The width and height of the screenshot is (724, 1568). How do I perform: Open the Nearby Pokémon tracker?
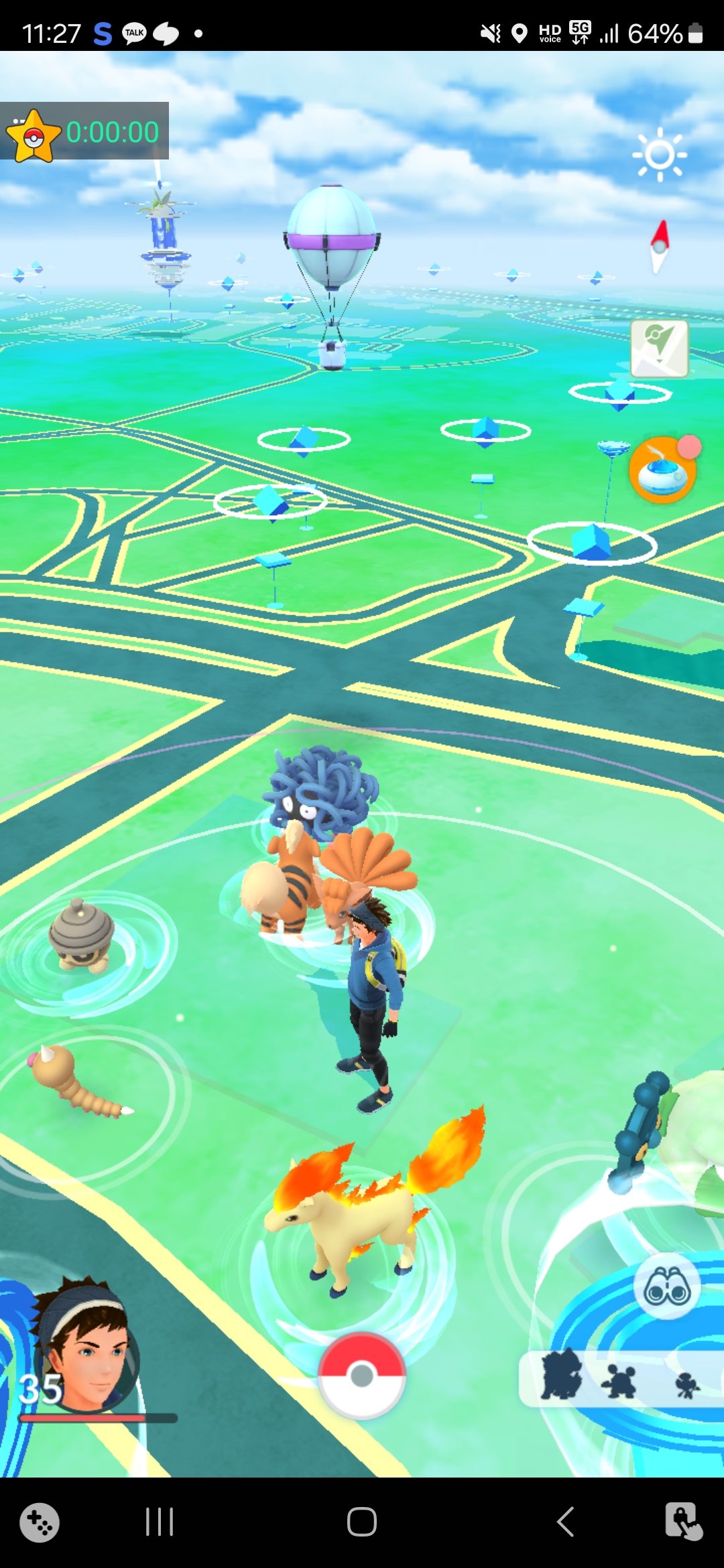pyautogui.click(x=620, y=1378)
